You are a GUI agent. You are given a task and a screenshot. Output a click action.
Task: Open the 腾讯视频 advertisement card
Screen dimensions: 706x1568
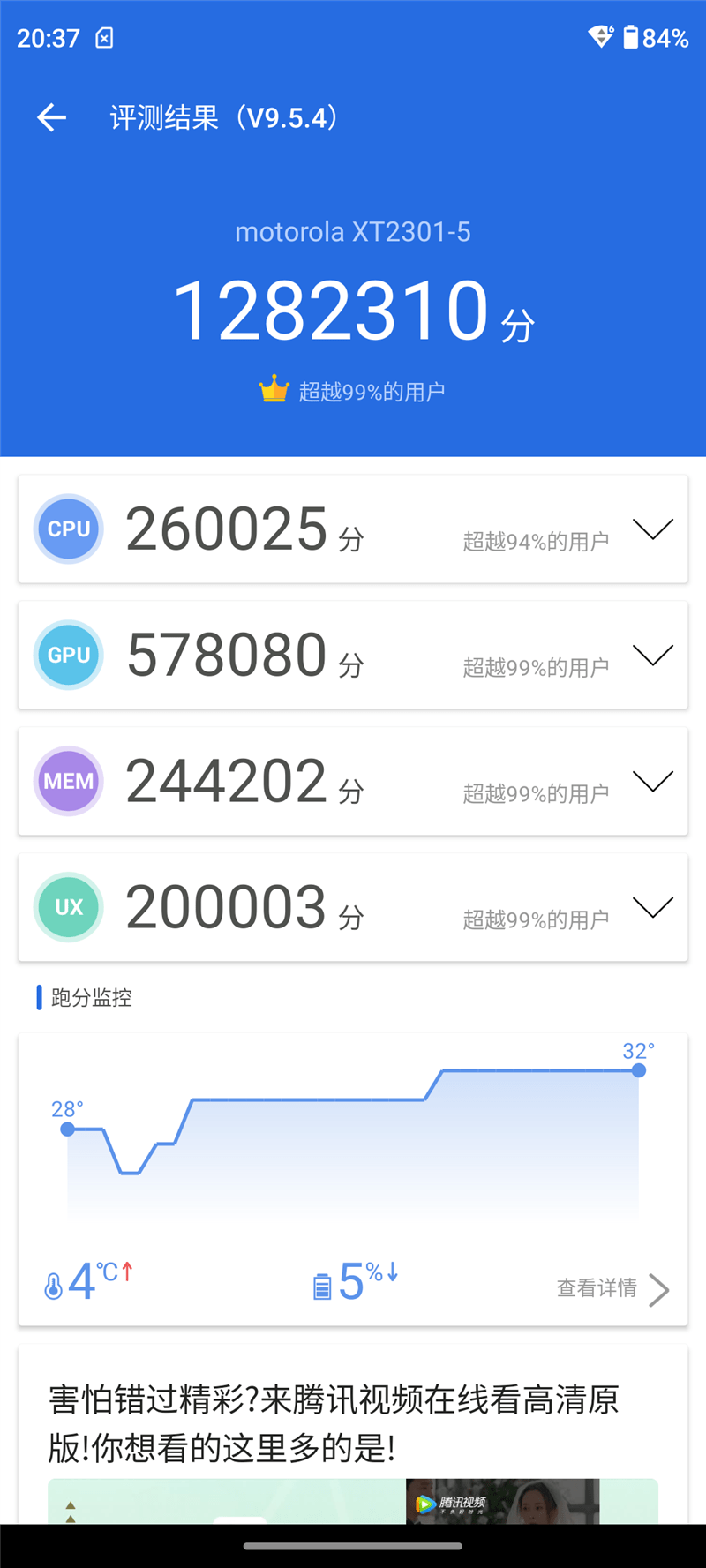353,1435
